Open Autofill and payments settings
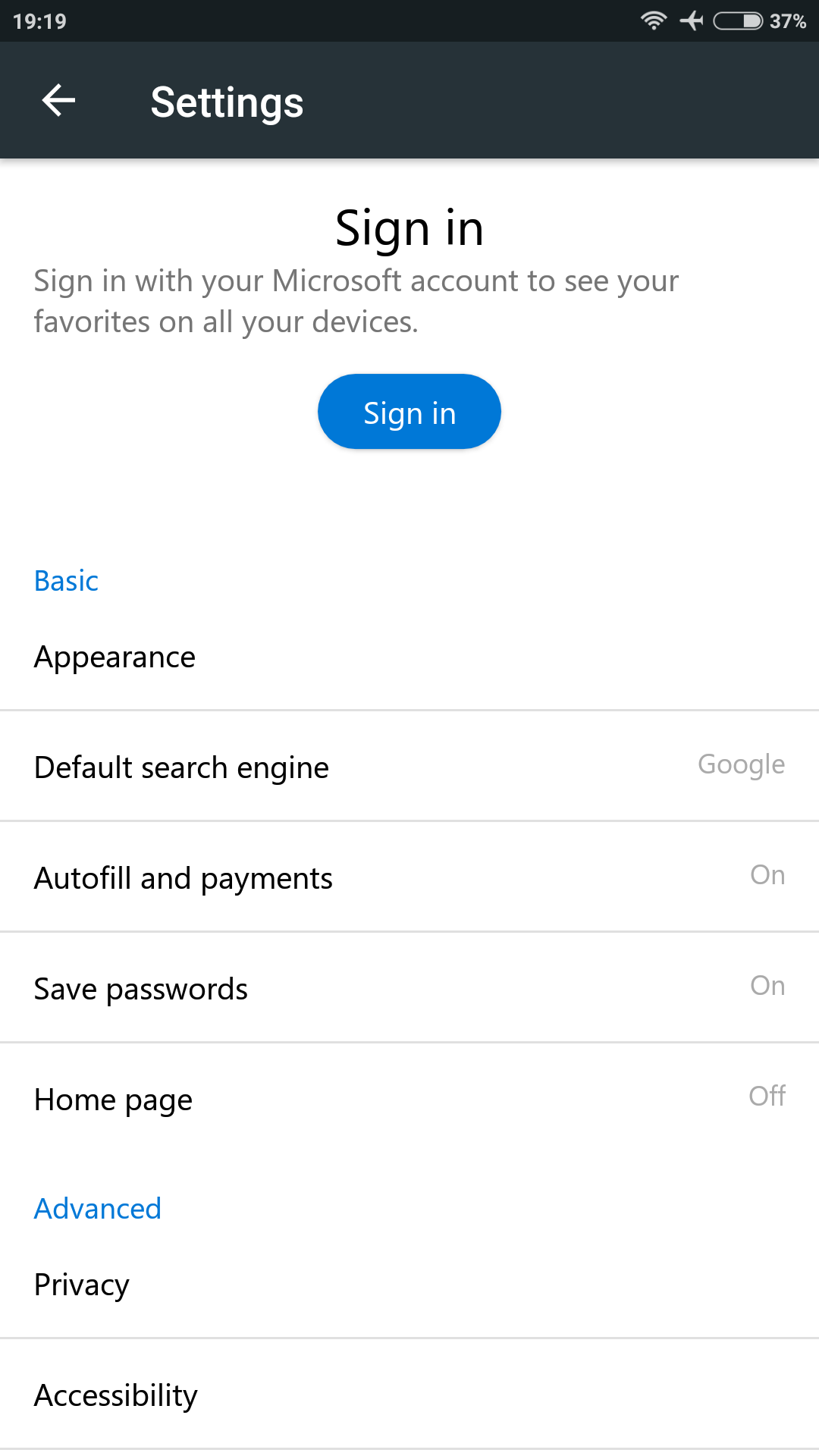The width and height of the screenshot is (819, 1456). (409, 877)
